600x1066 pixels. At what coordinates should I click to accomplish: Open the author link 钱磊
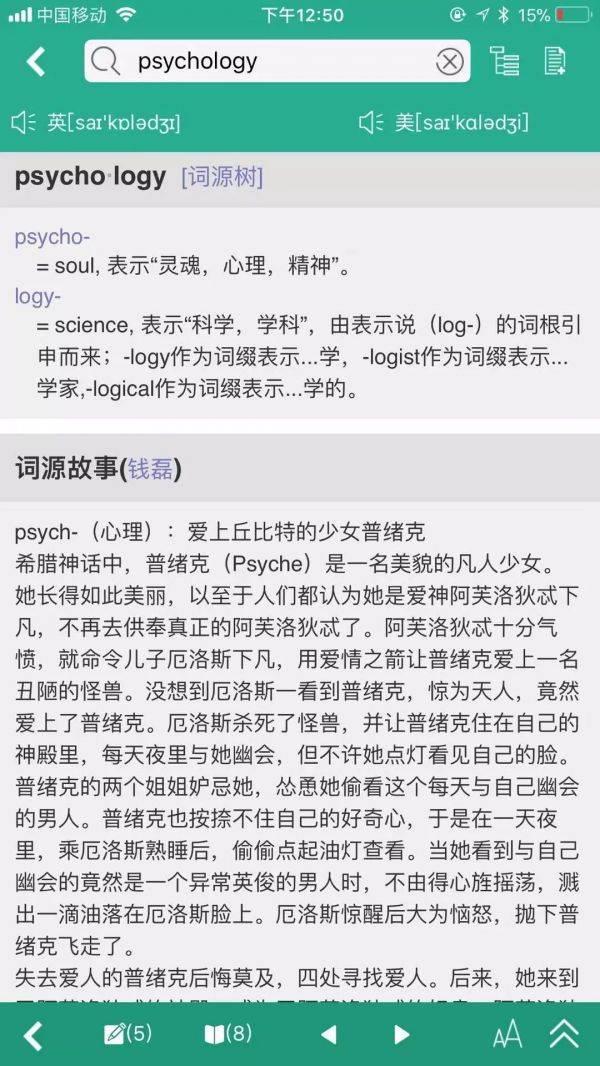point(150,468)
